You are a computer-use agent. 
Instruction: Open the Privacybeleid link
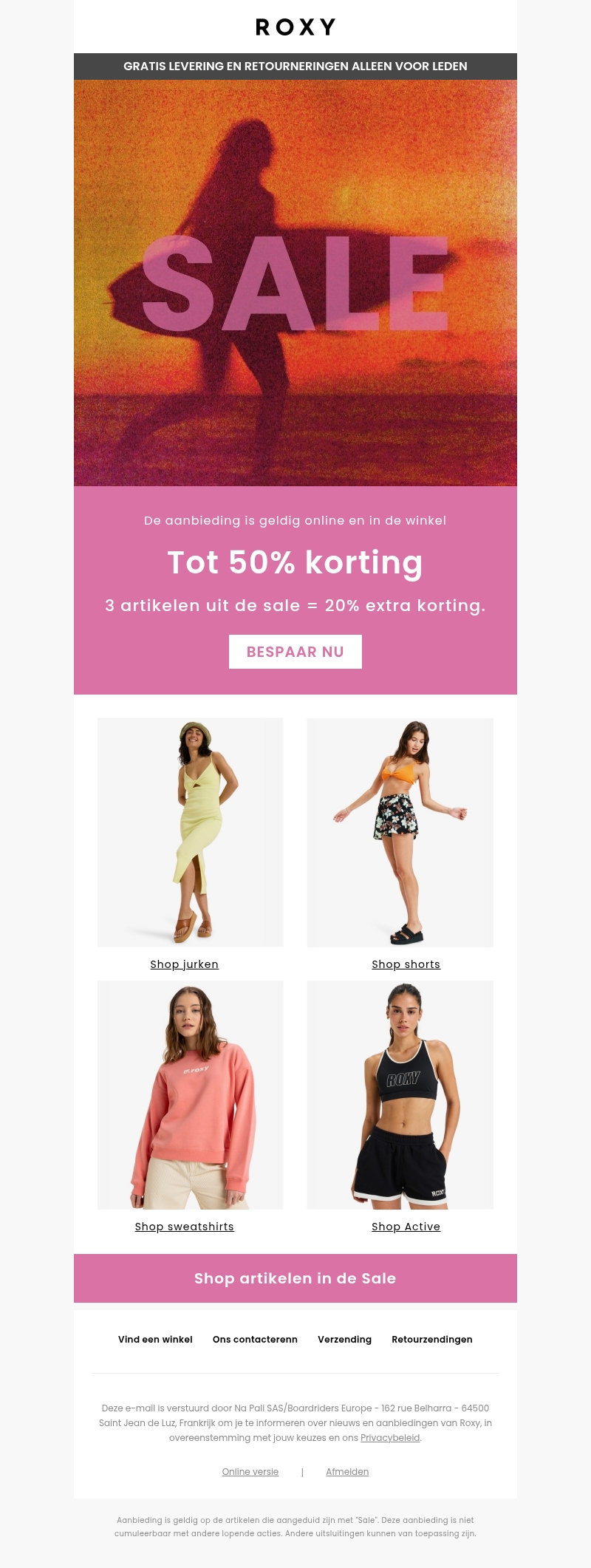390,1438
